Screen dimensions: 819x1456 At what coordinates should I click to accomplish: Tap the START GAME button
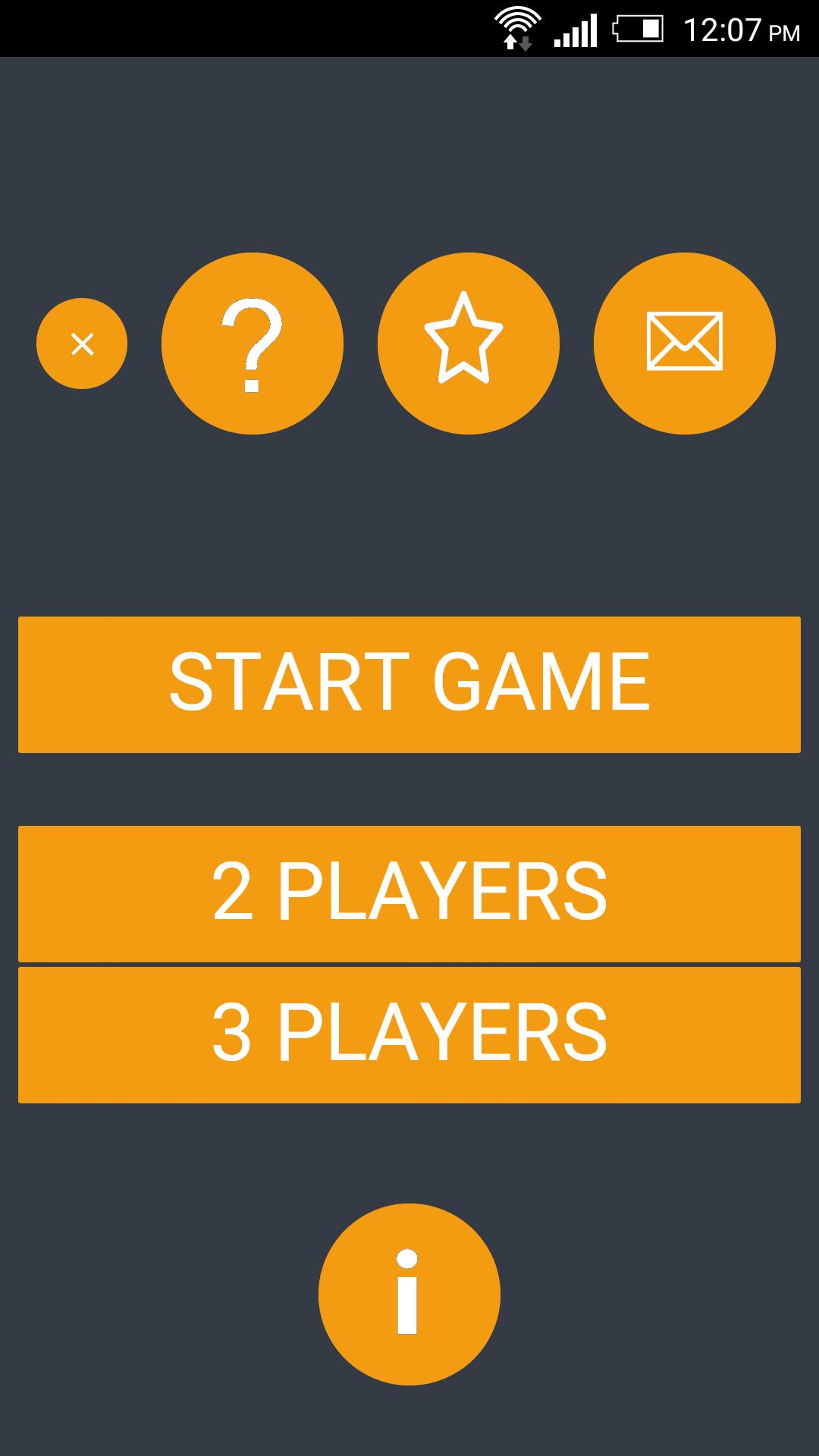click(x=409, y=684)
